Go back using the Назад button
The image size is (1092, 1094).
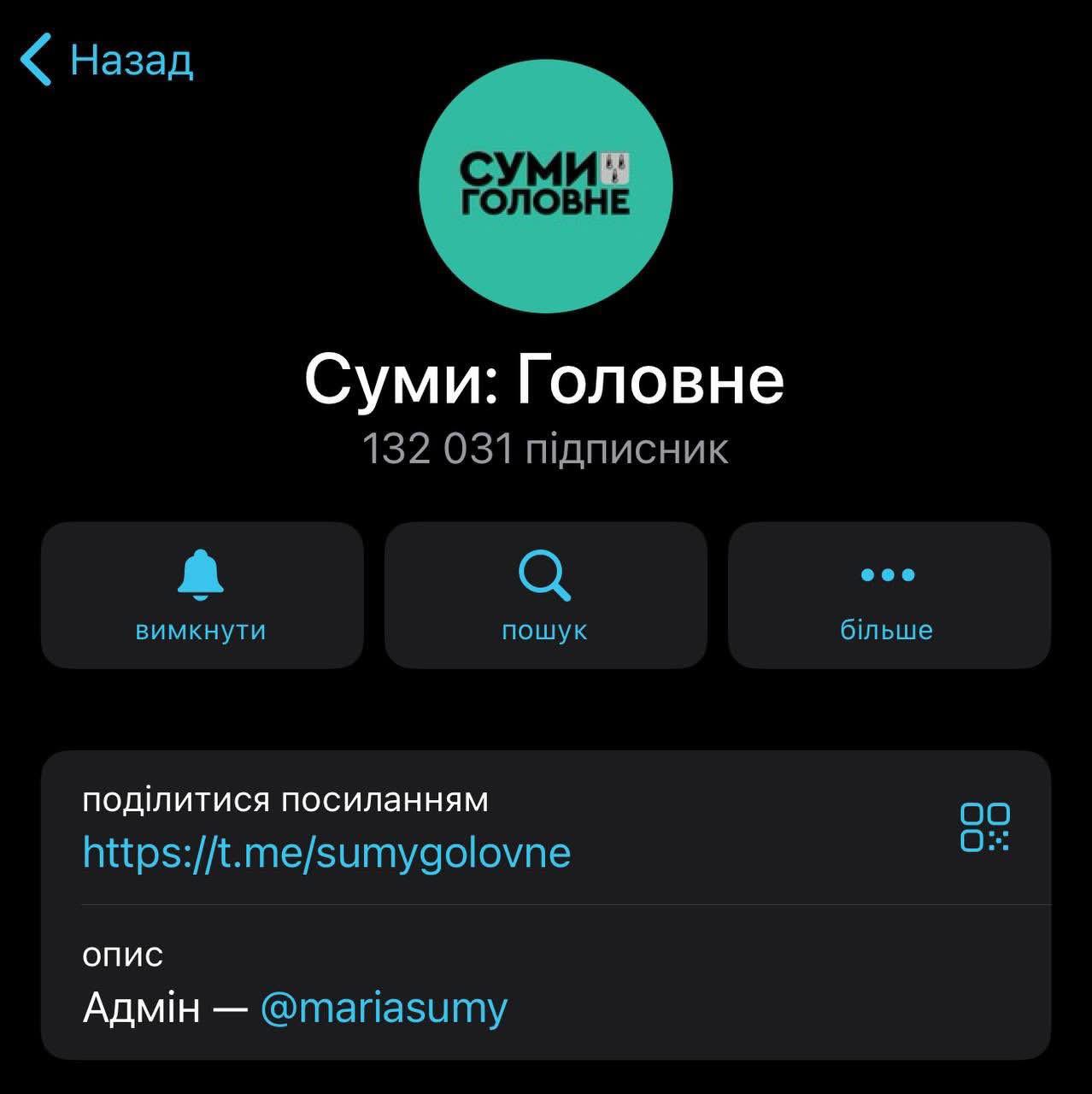tap(108, 60)
